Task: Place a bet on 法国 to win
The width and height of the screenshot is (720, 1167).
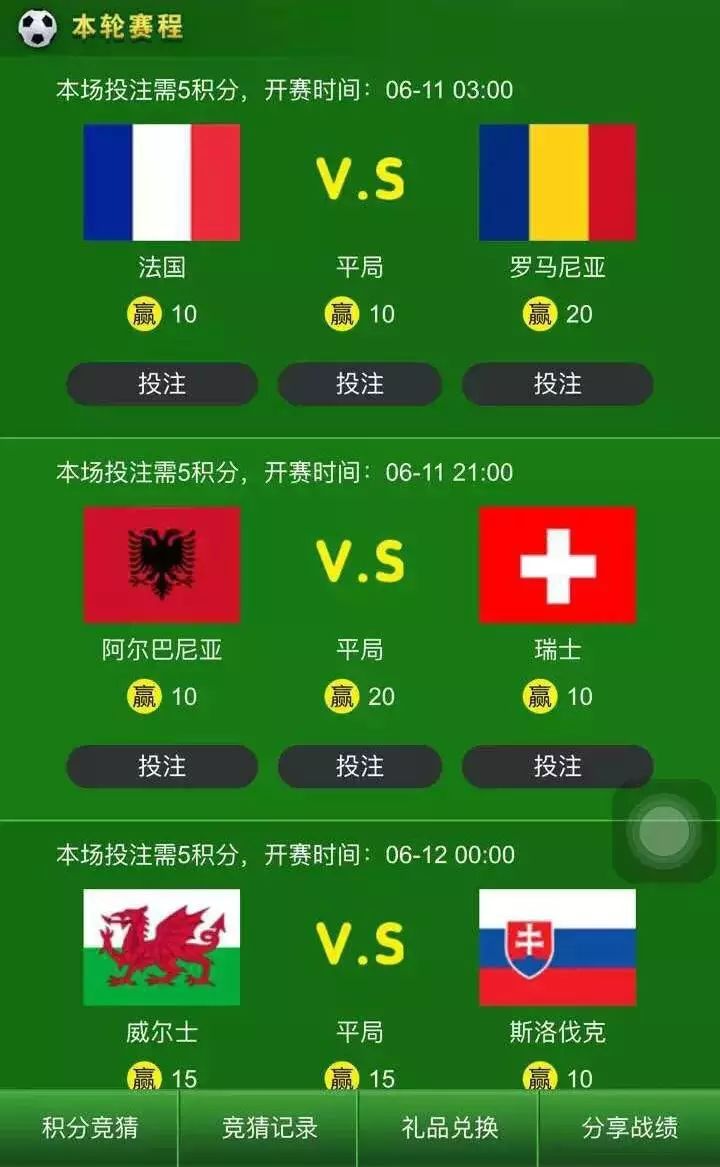Action: [x=162, y=384]
